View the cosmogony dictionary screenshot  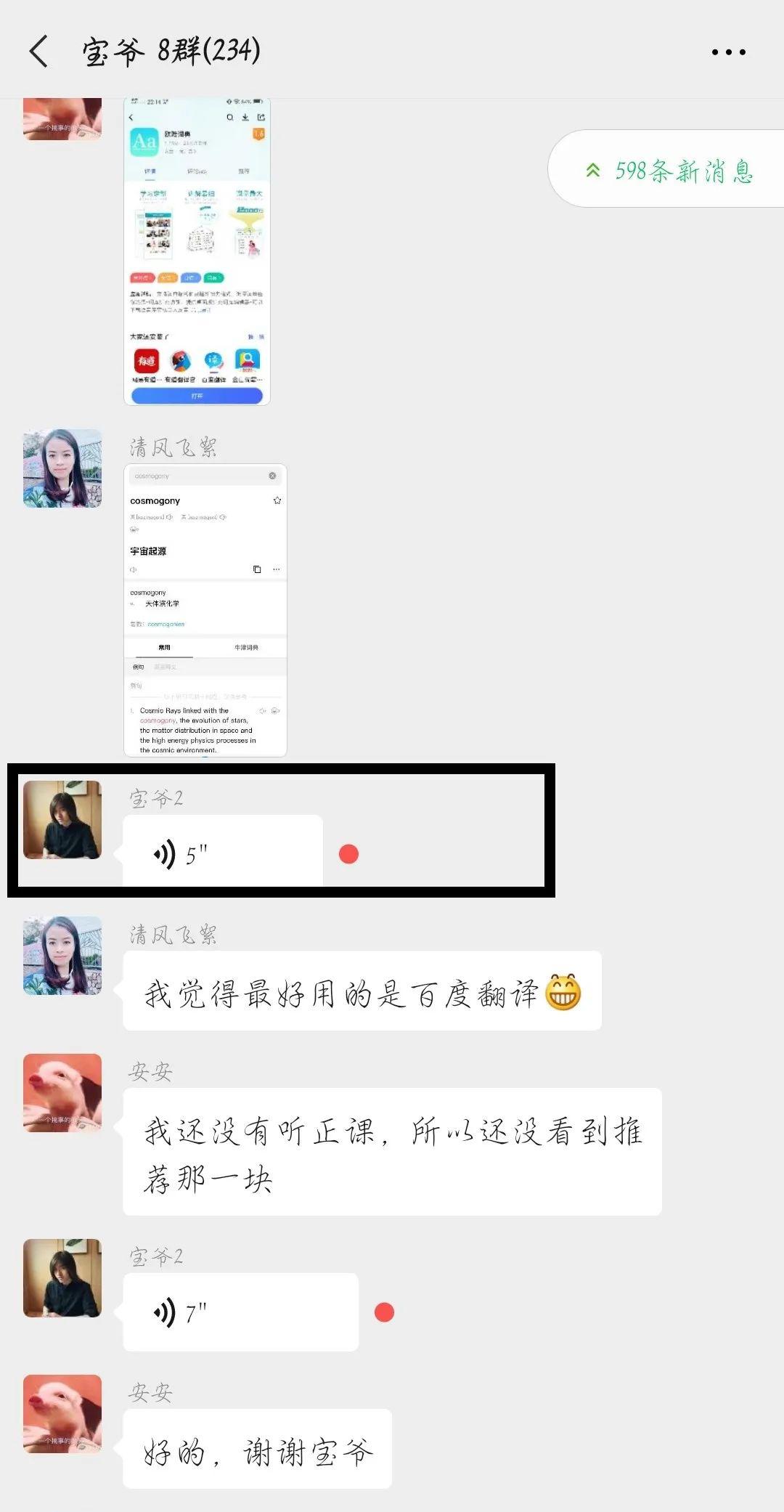pyautogui.click(x=205, y=610)
